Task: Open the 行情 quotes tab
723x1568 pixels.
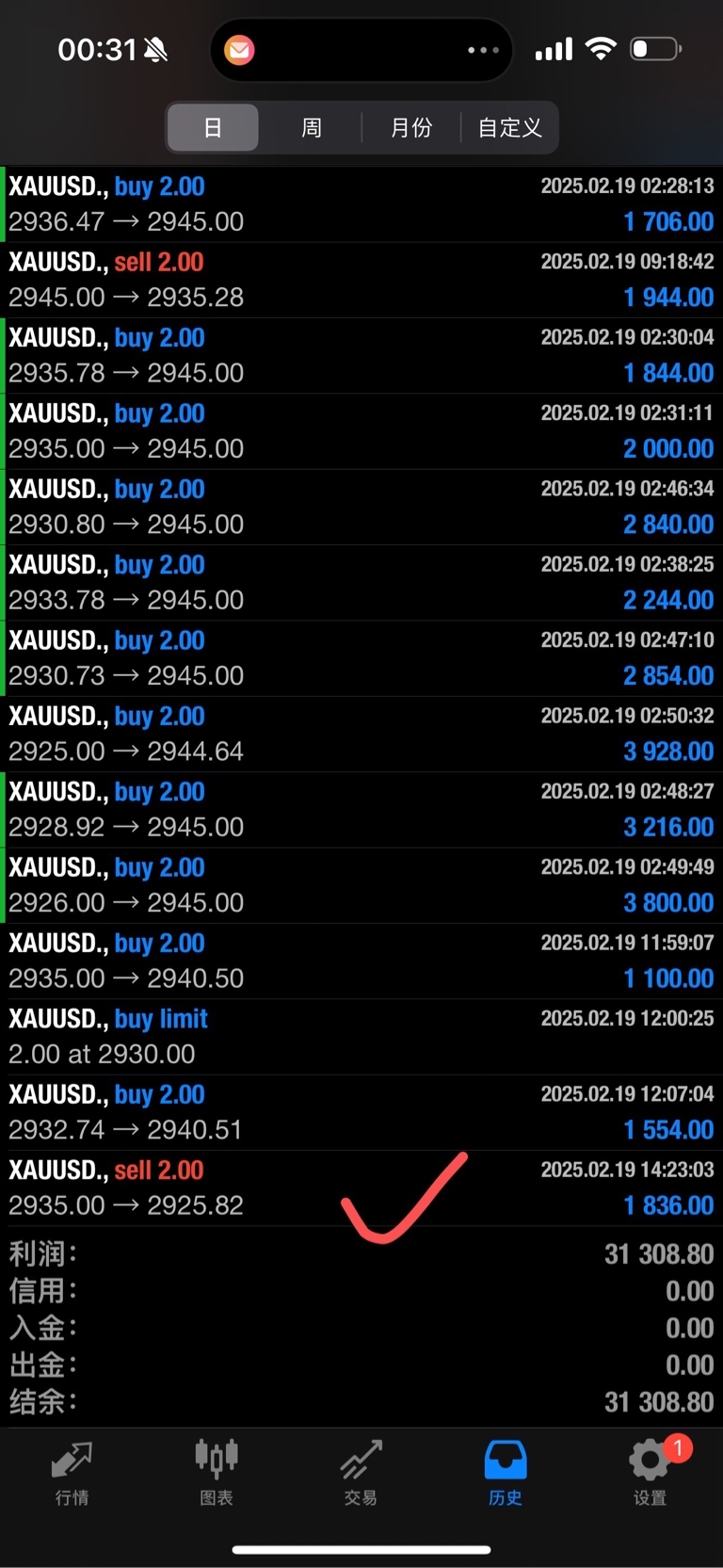Action: (x=72, y=1472)
